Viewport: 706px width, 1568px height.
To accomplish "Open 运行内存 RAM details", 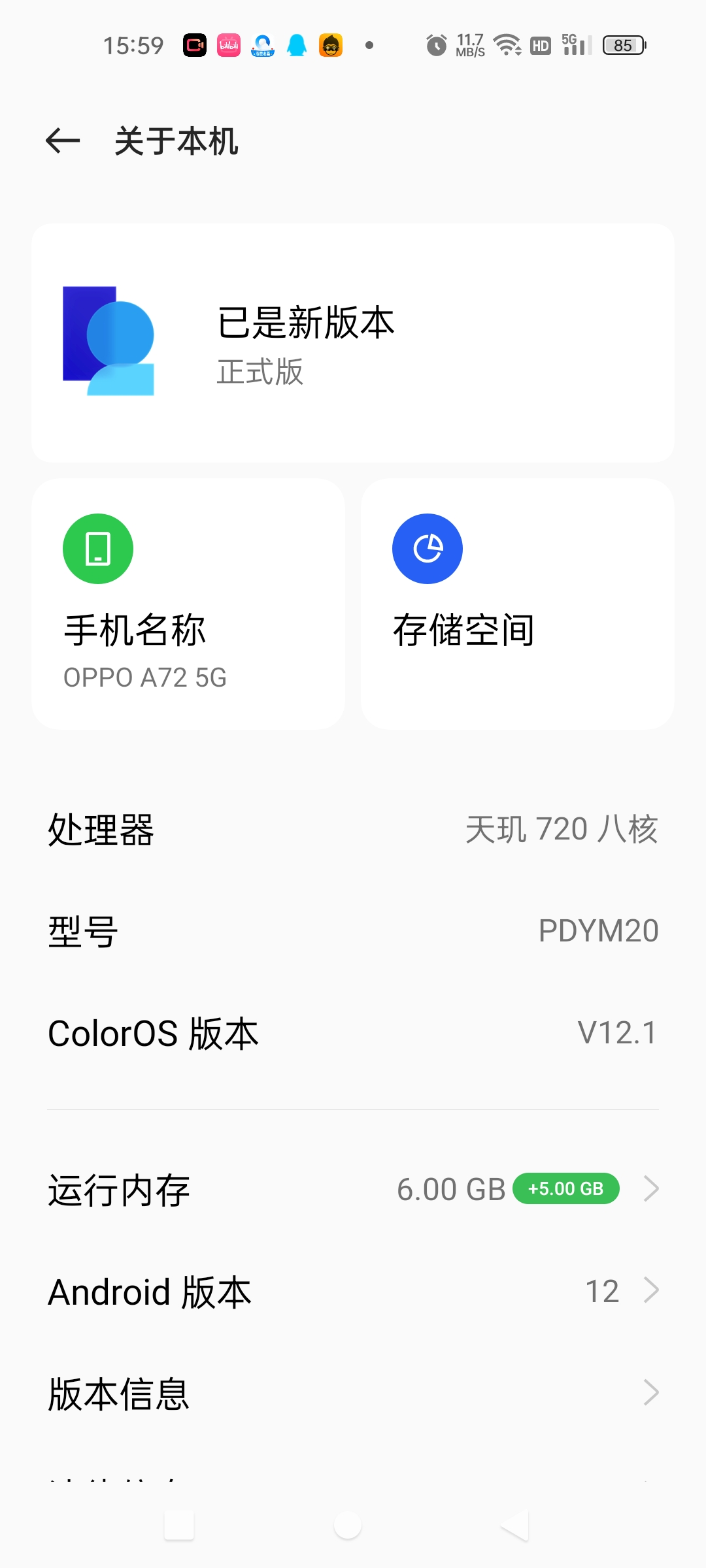I will 353,1189.
